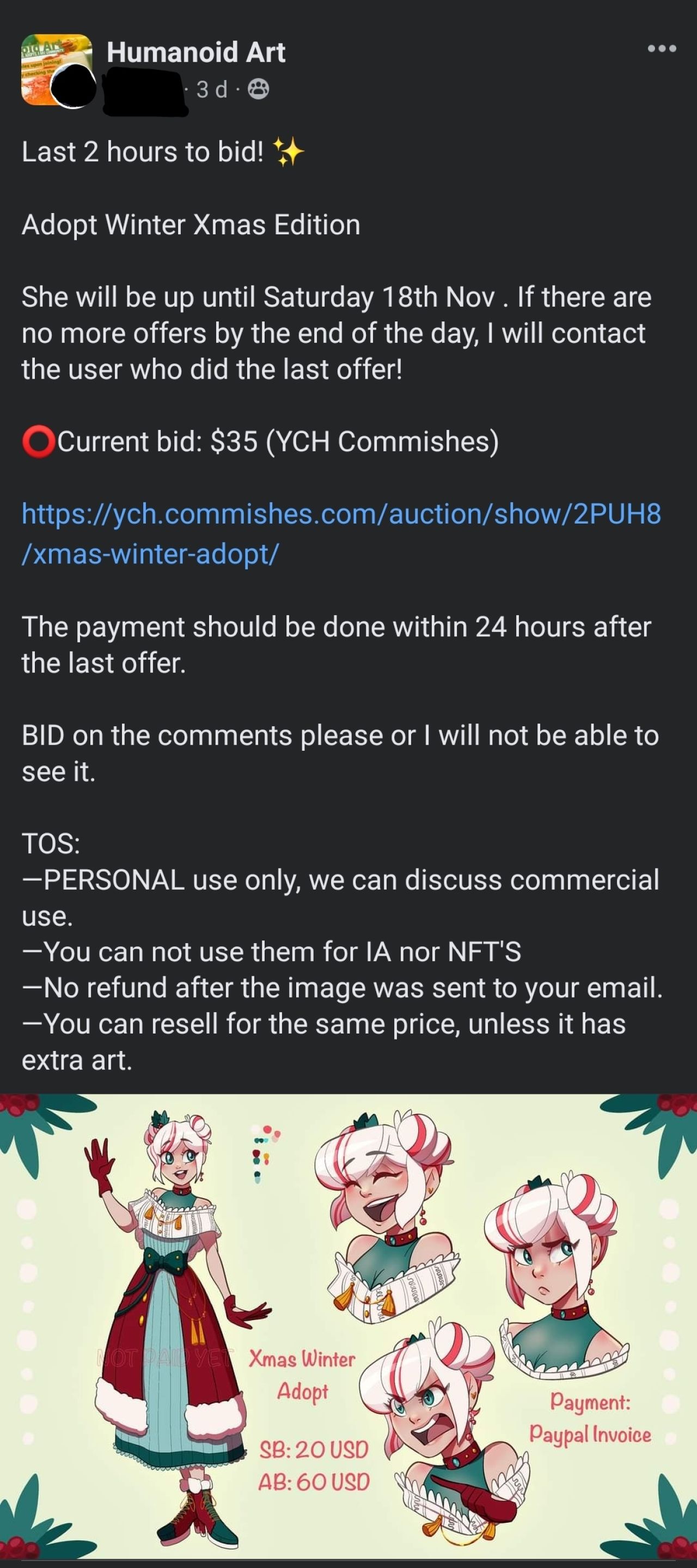Image resolution: width=697 pixels, height=1568 pixels.
Task: Open the post's three-dot overflow menu
Action: (x=662, y=48)
